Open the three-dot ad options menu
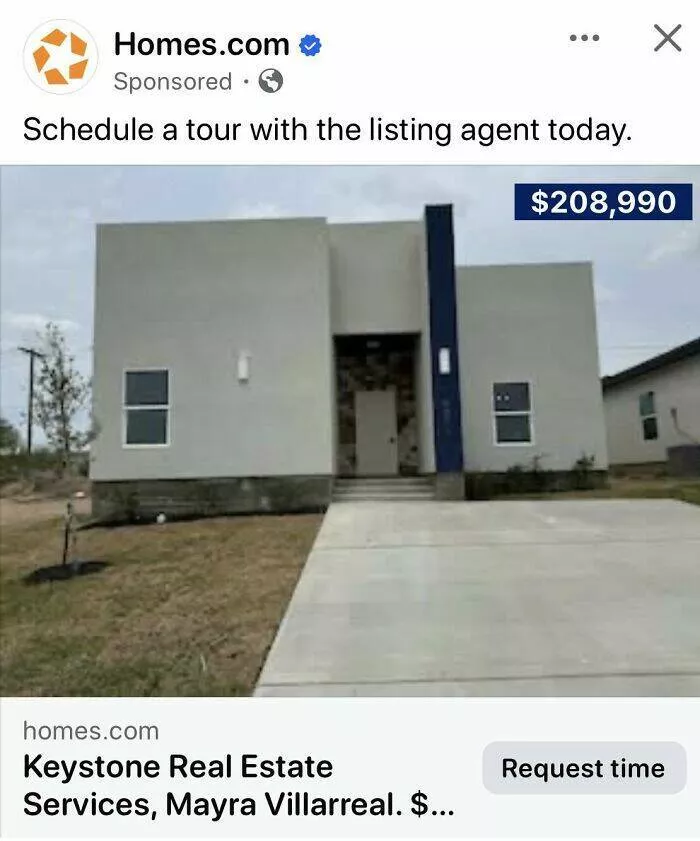Screen dimensions: 700x841 (584, 39)
